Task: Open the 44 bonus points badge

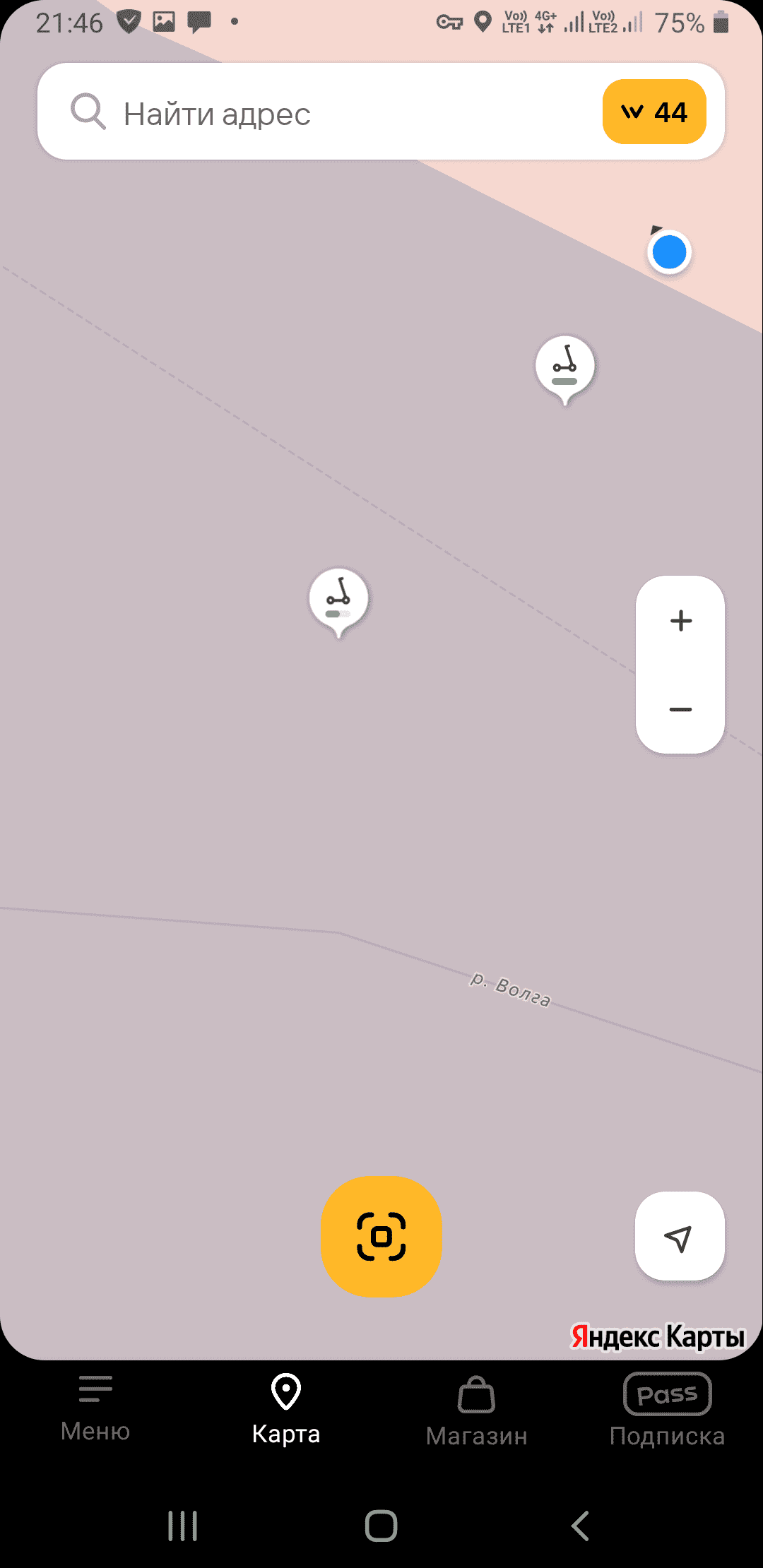Action: pos(654,112)
